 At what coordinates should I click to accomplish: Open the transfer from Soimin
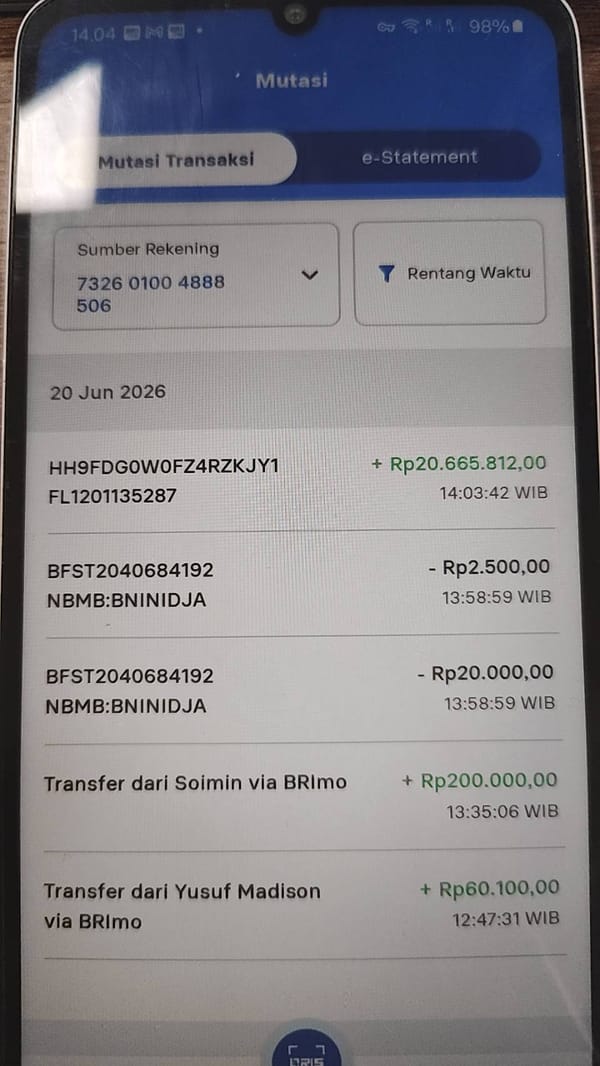coord(302,795)
